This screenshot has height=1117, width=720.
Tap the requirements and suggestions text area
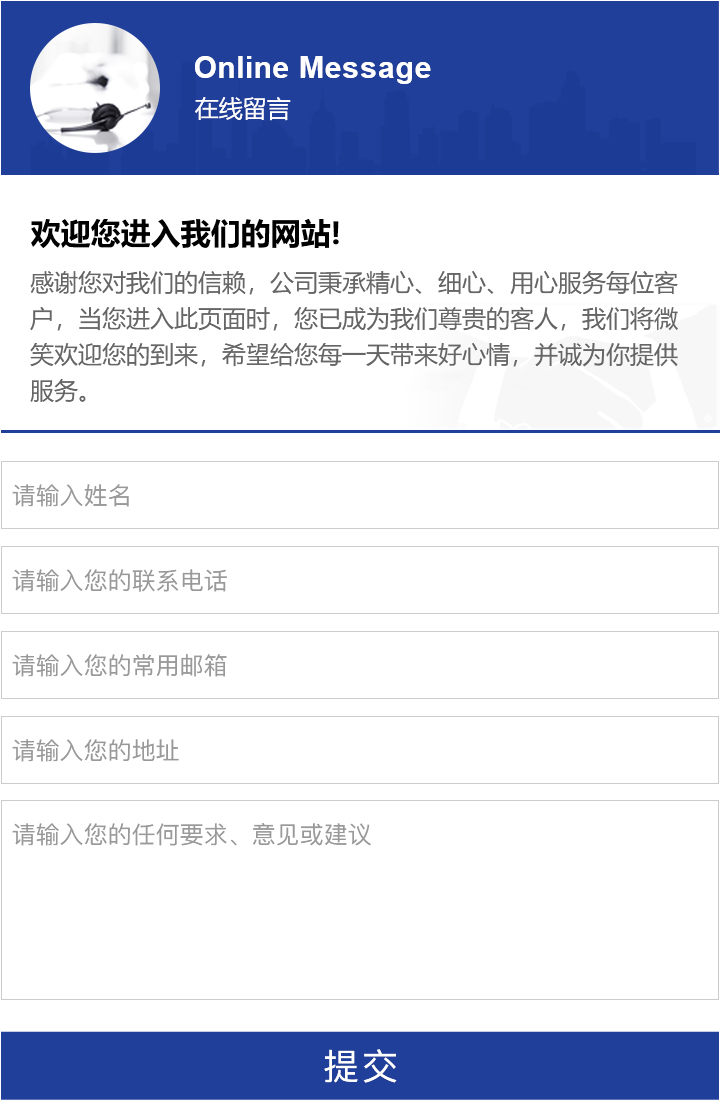[360, 899]
